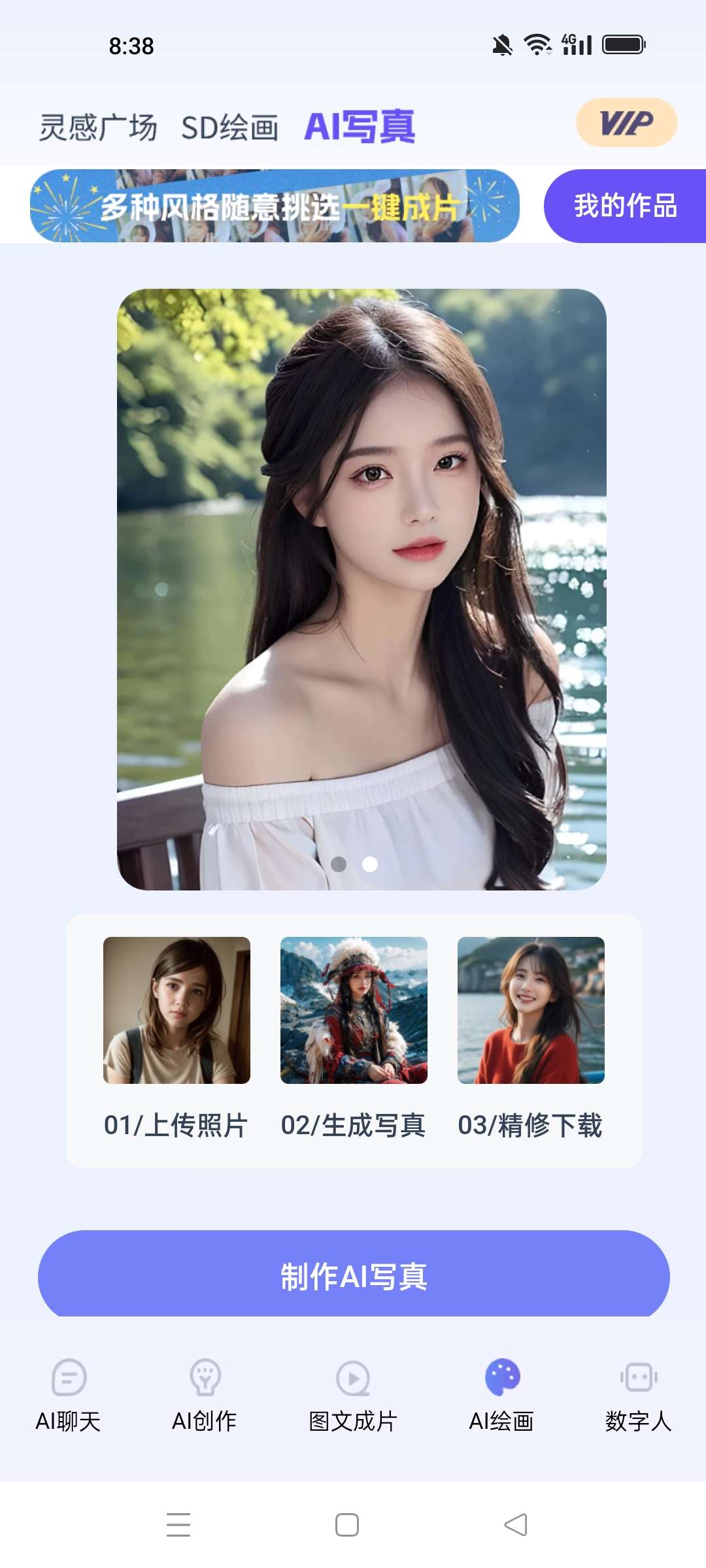Return to the system home screen
The image size is (706, 1568).
[x=347, y=1525]
